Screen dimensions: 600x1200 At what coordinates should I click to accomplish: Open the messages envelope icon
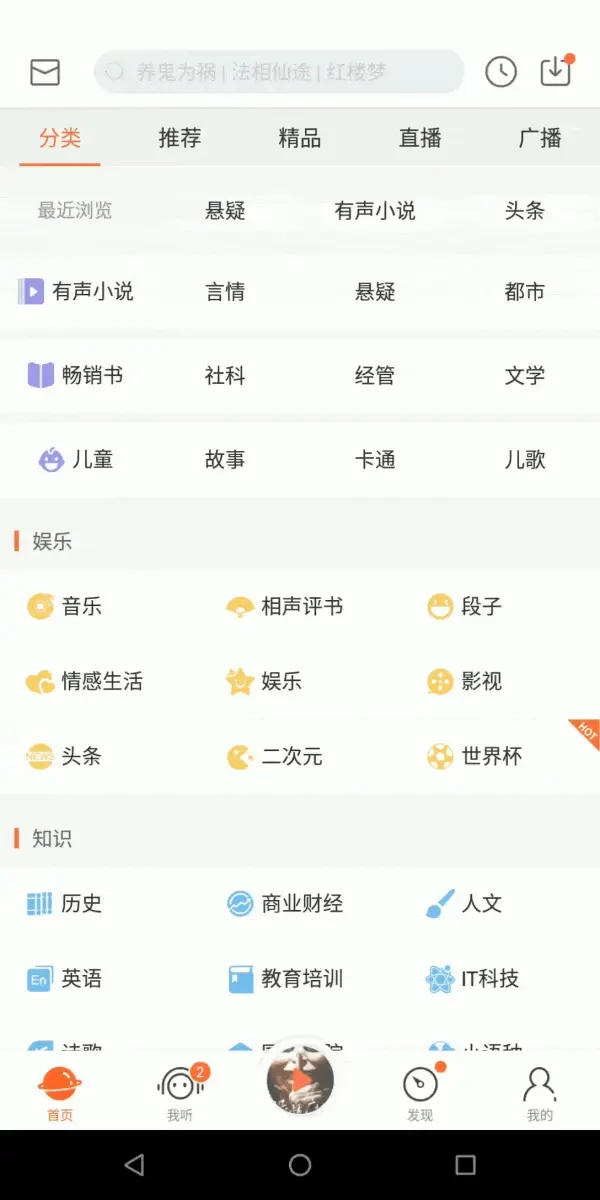click(x=45, y=72)
